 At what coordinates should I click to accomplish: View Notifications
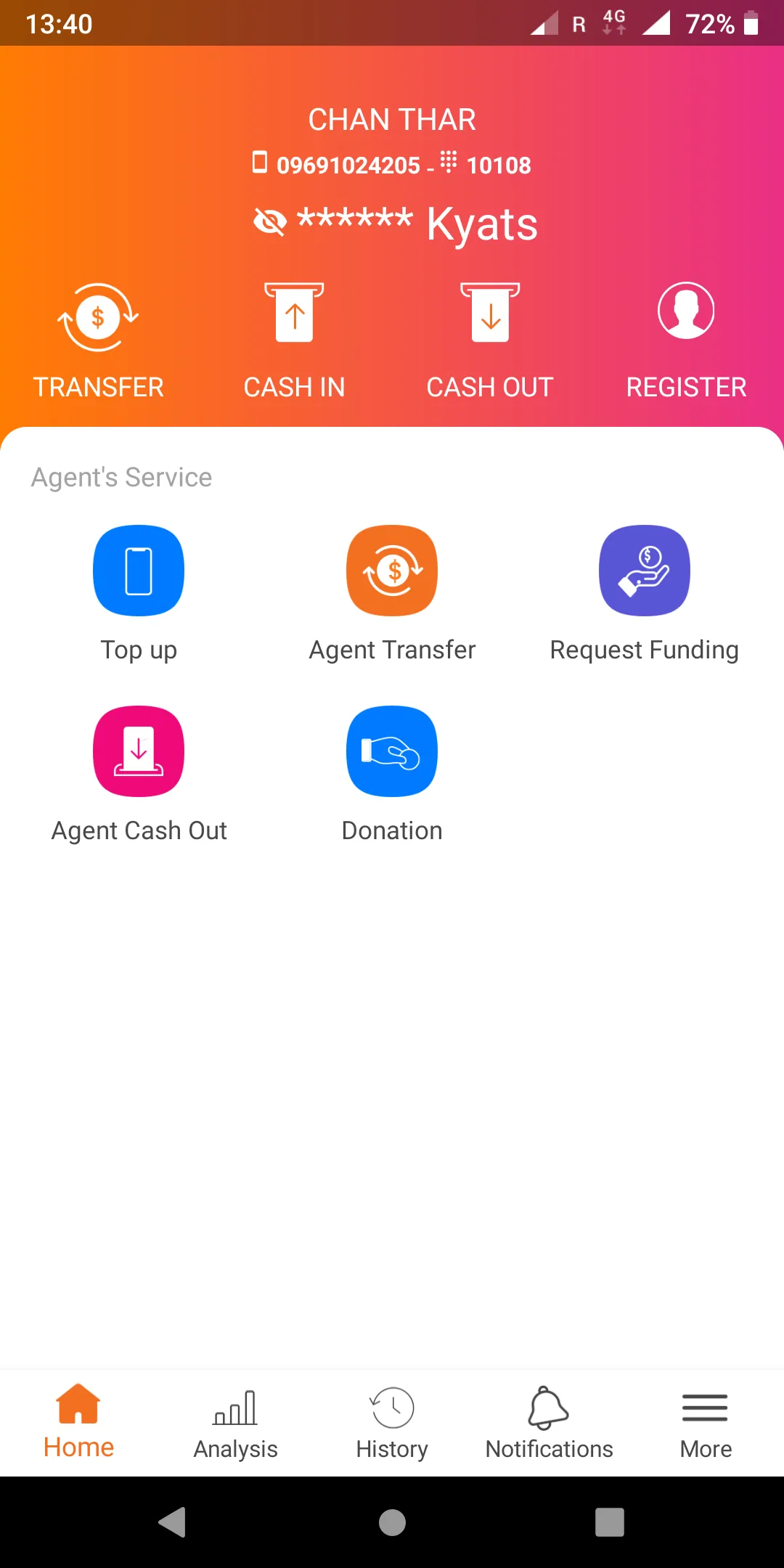(x=548, y=1423)
